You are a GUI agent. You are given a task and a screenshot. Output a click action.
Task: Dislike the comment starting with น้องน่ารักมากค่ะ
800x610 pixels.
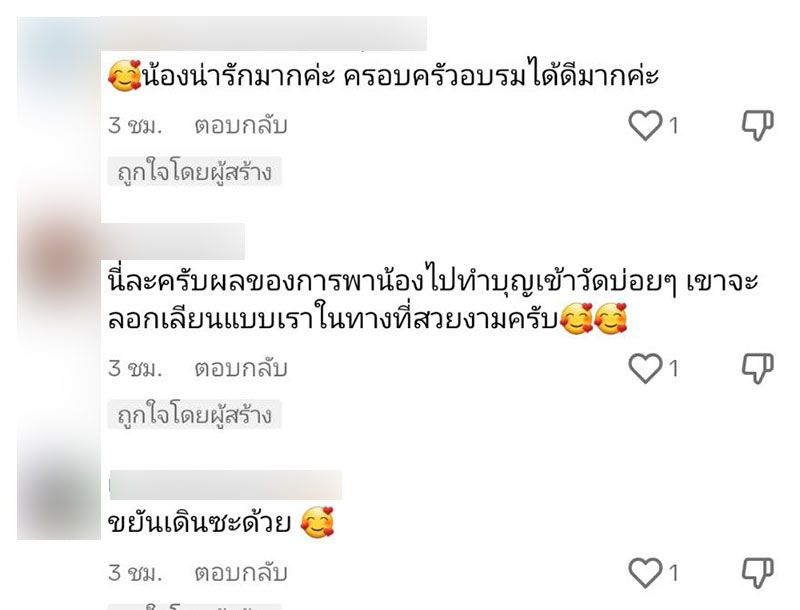click(x=758, y=125)
